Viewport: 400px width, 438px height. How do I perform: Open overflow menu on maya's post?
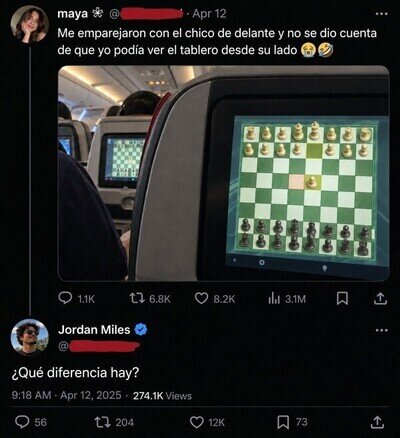click(x=381, y=14)
